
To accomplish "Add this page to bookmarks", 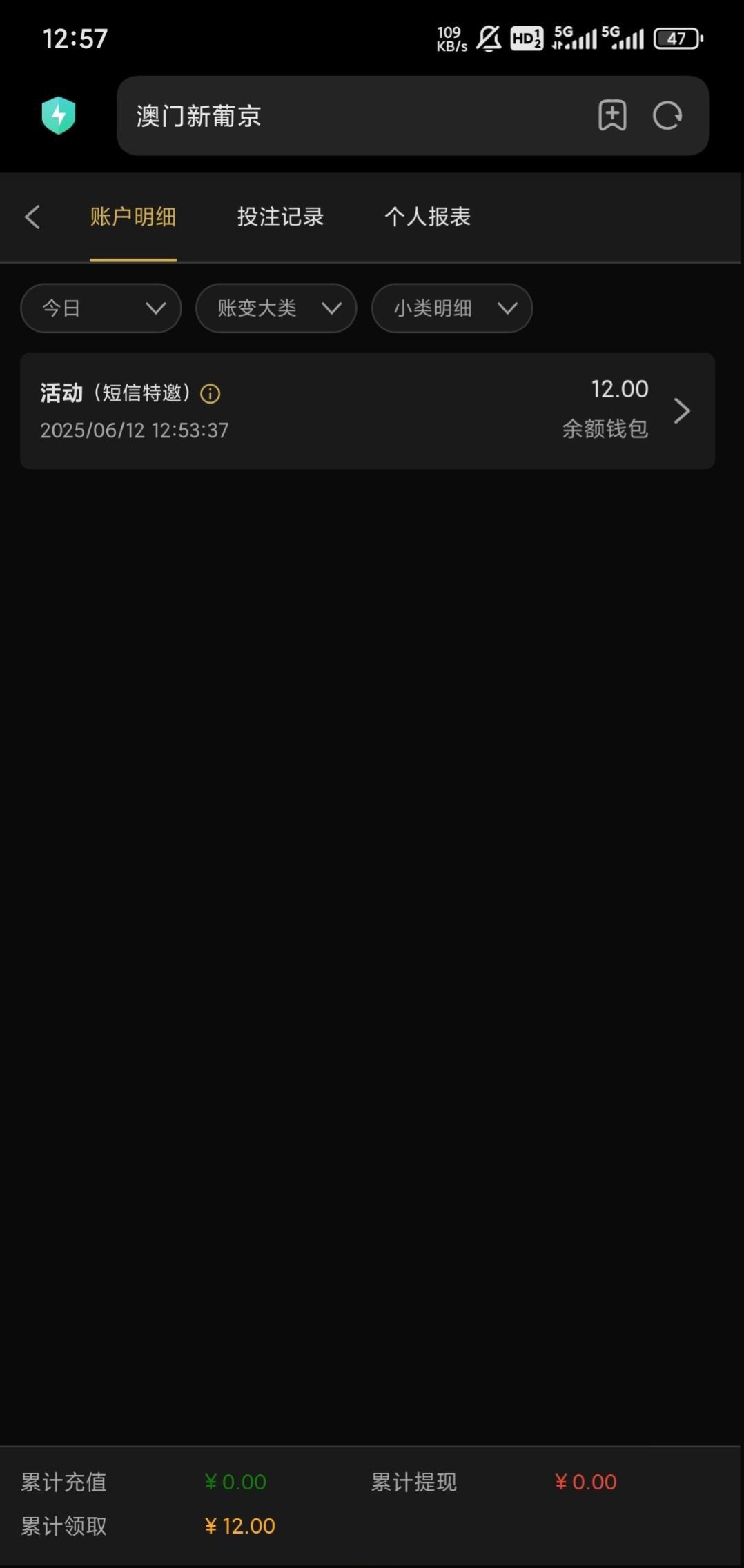I will pyautogui.click(x=612, y=115).
